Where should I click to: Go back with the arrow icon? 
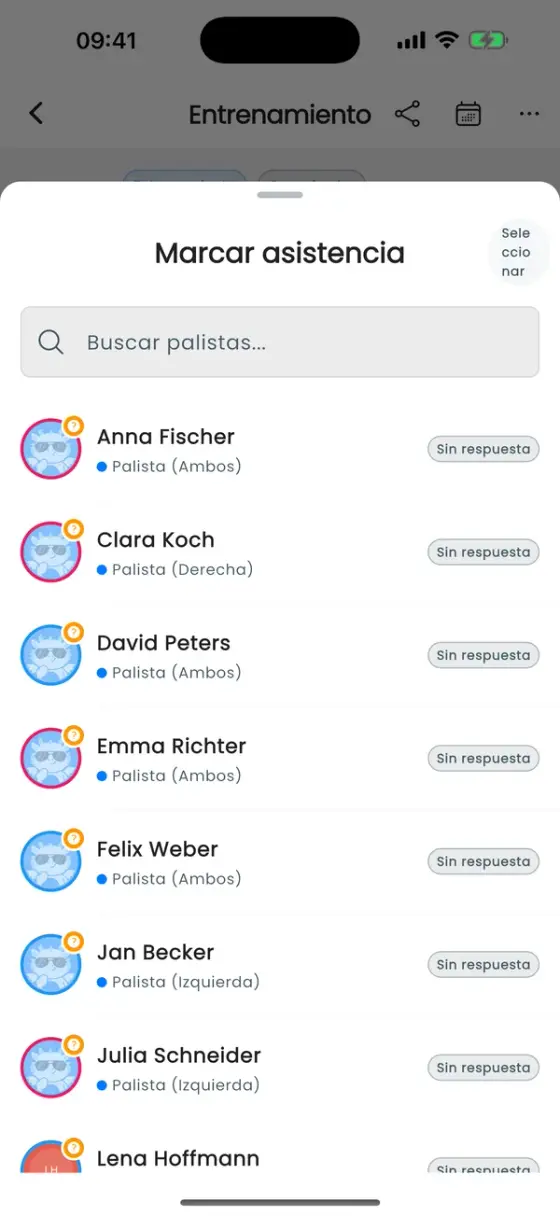click(36, 113)
